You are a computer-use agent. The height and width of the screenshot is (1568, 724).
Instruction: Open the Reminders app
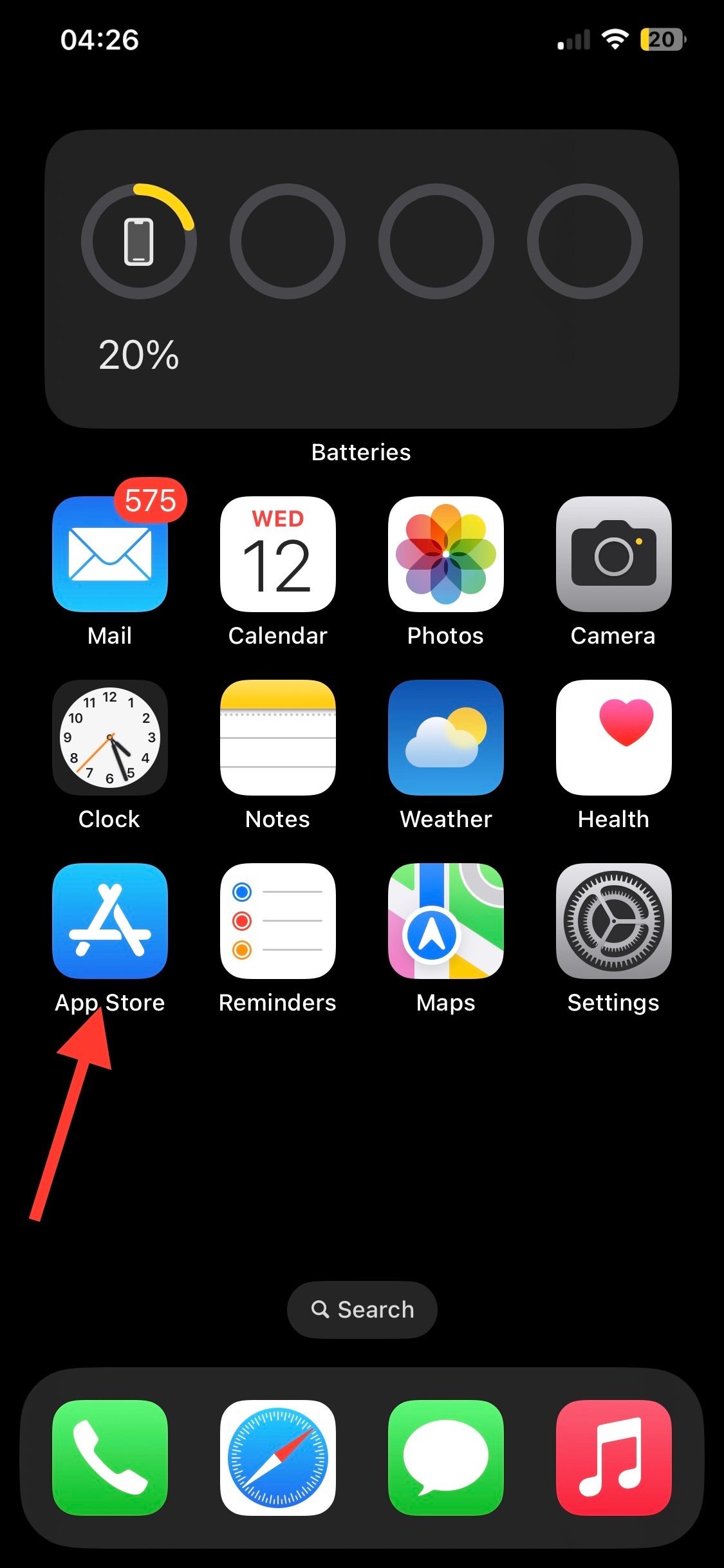(278, 920)
